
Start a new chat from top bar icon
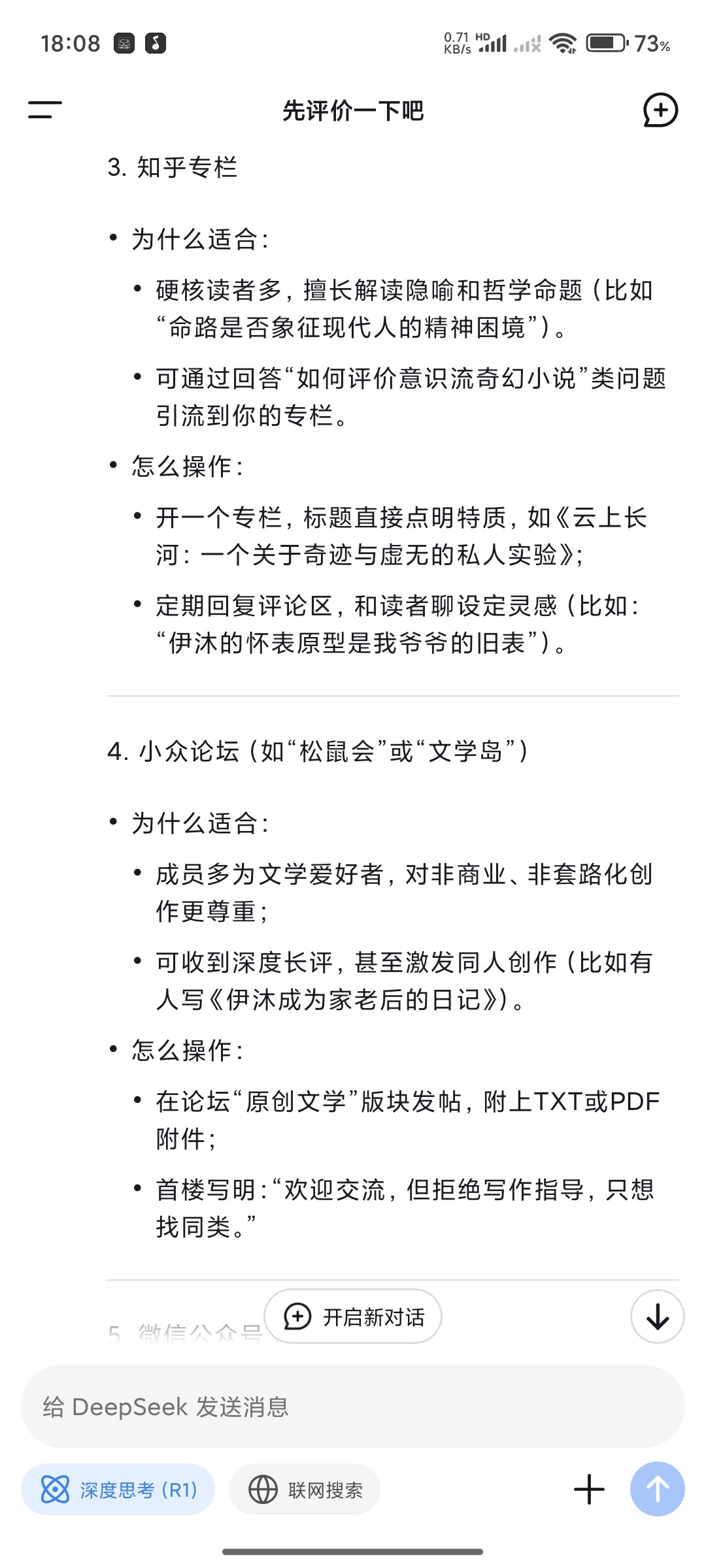660,110
